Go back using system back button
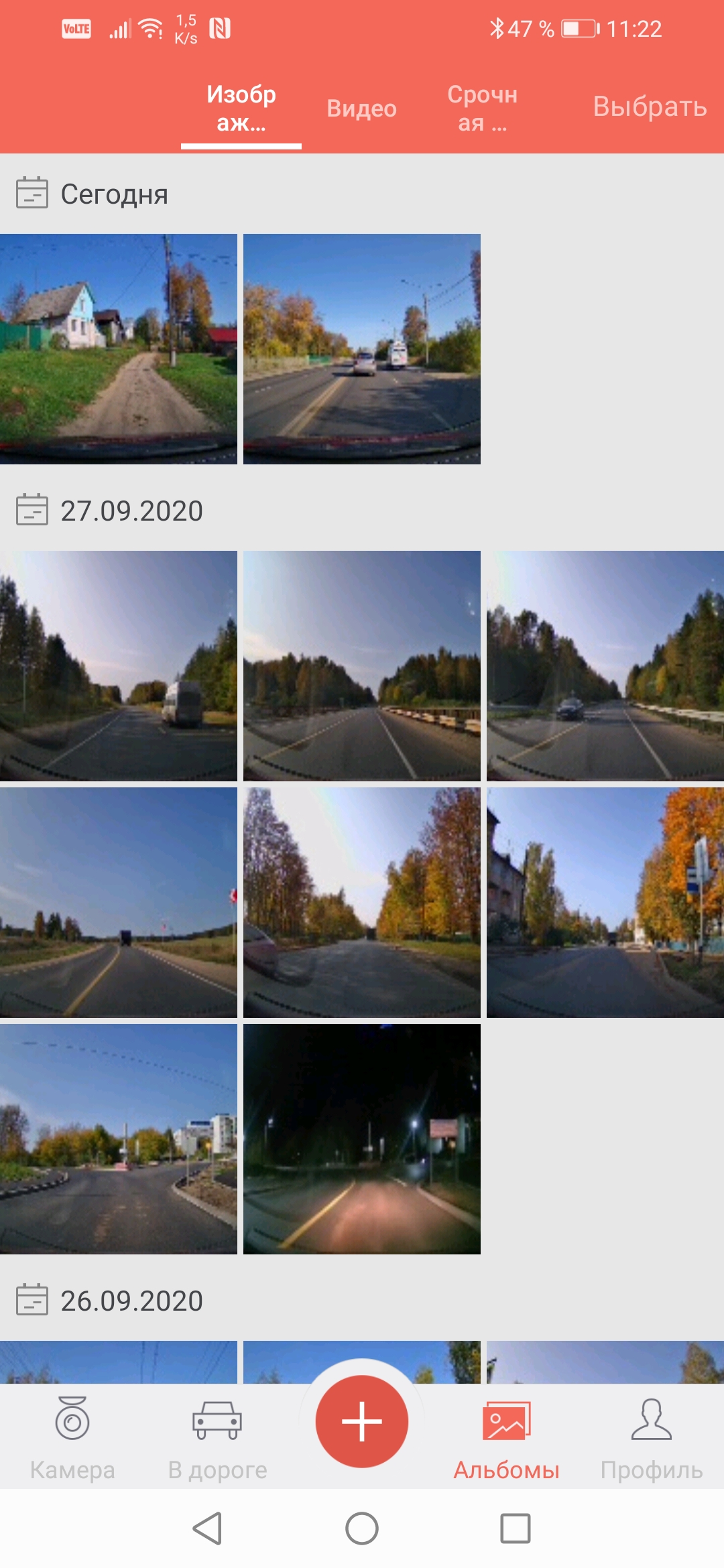 tap(208, 1528)
